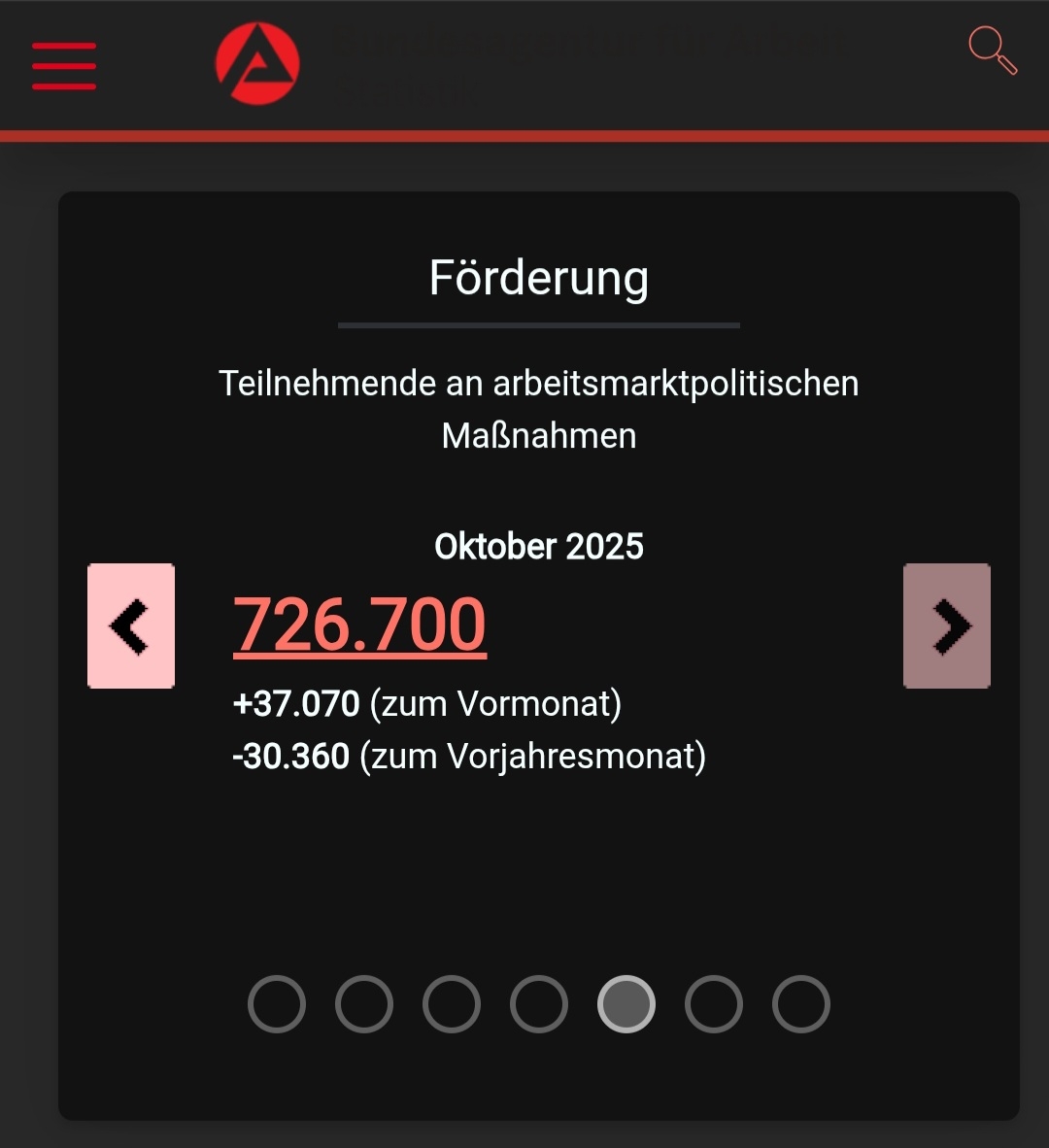The image size is (1049, 1148).
Task: Jump to the sixth carousel slide dot
Action: [x=714, y=1004]
